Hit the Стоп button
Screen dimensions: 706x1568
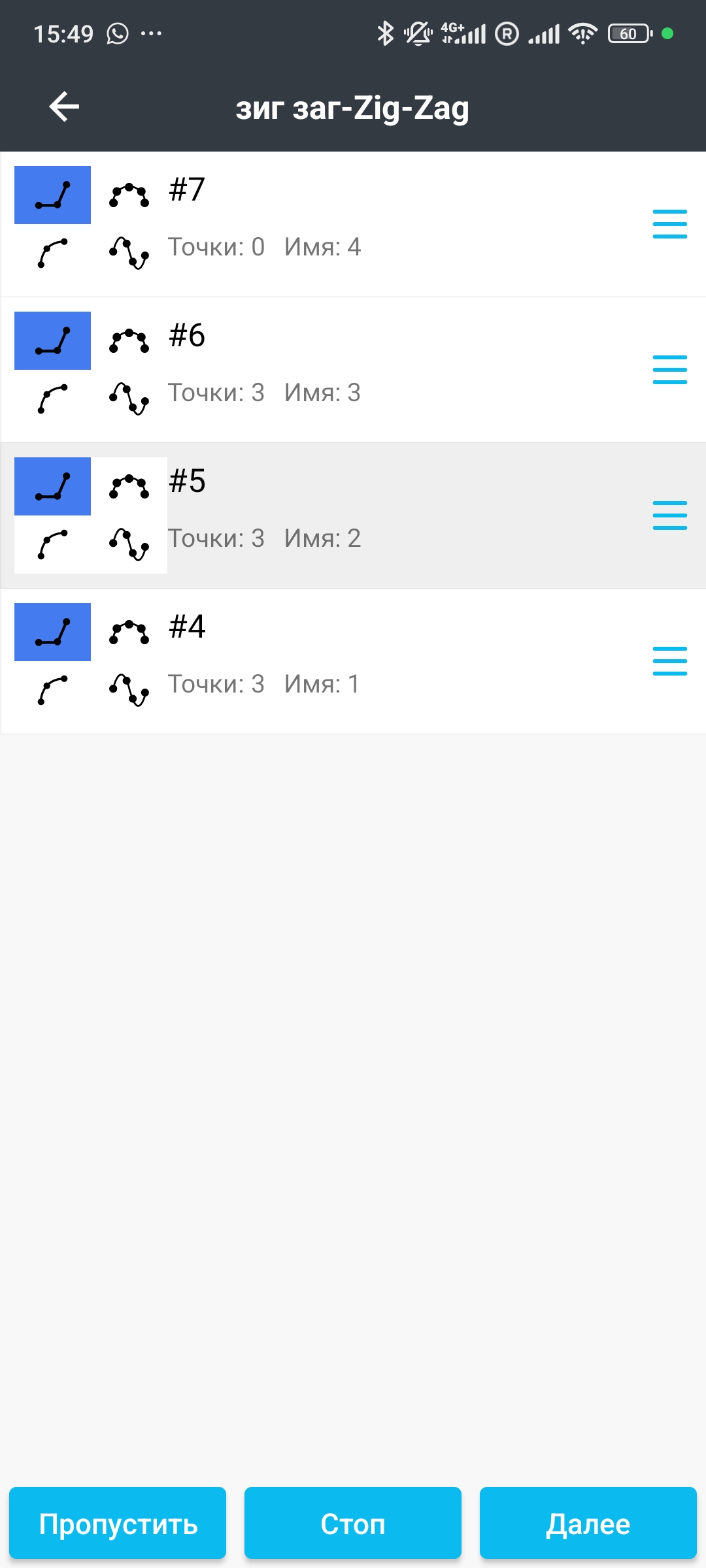[x=353, y=1524]
